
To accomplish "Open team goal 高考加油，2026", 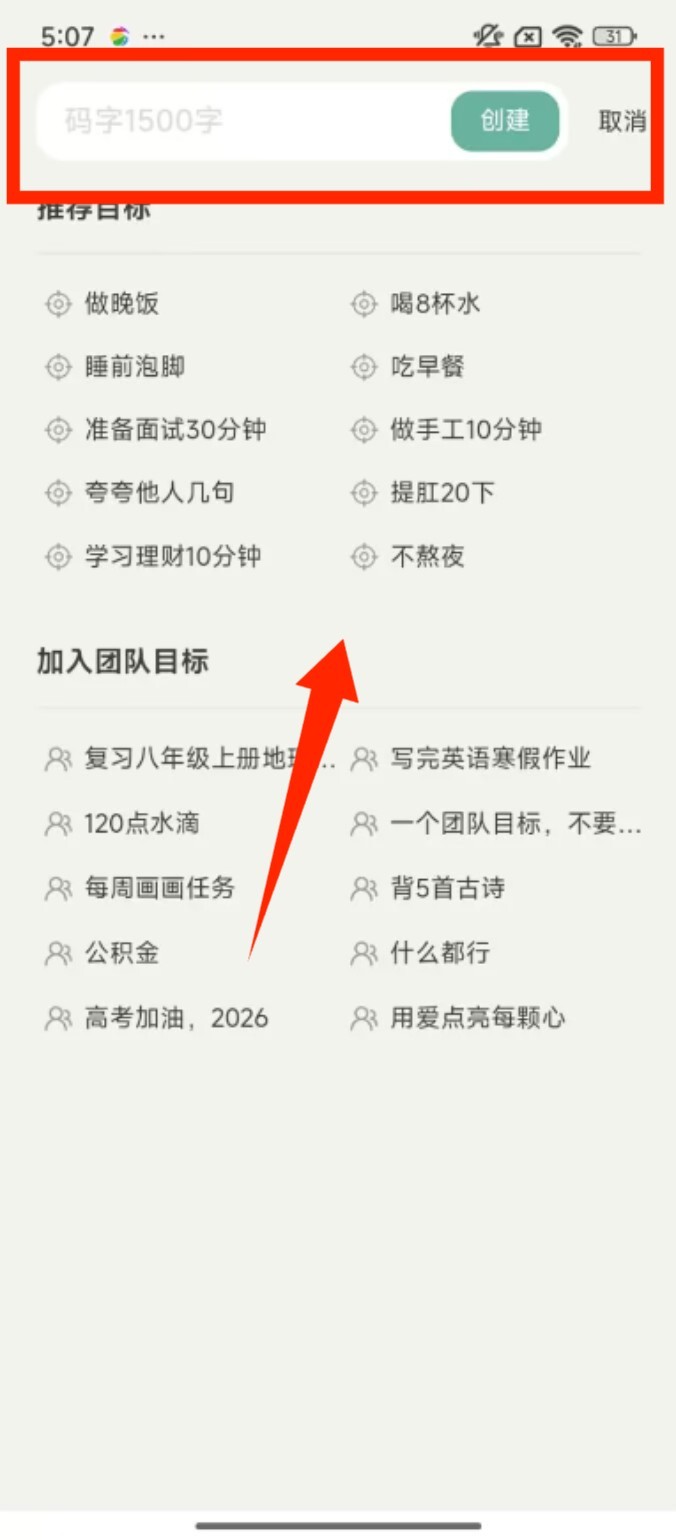I will click(x=176, y=1018).
